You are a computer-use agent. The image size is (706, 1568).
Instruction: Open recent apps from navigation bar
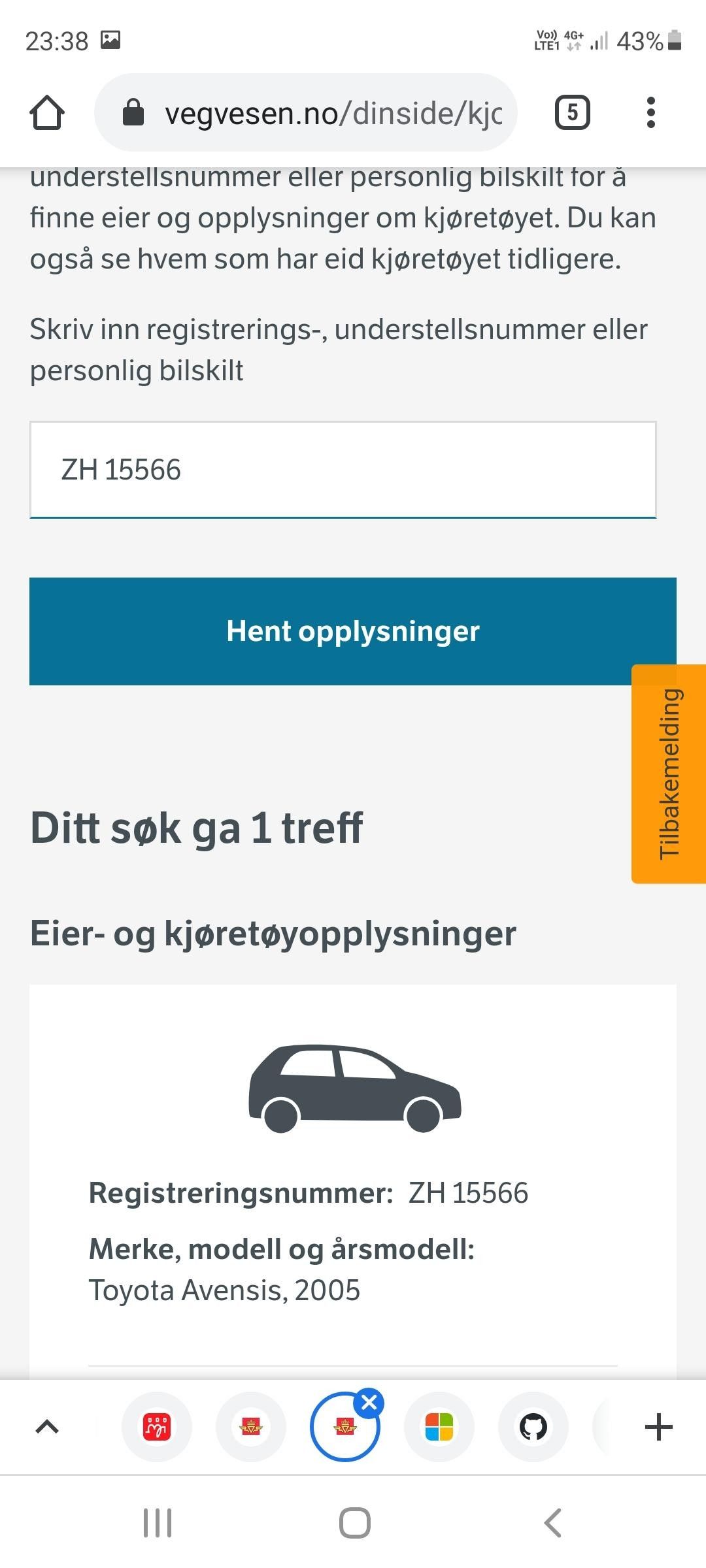coord(158,1523)
